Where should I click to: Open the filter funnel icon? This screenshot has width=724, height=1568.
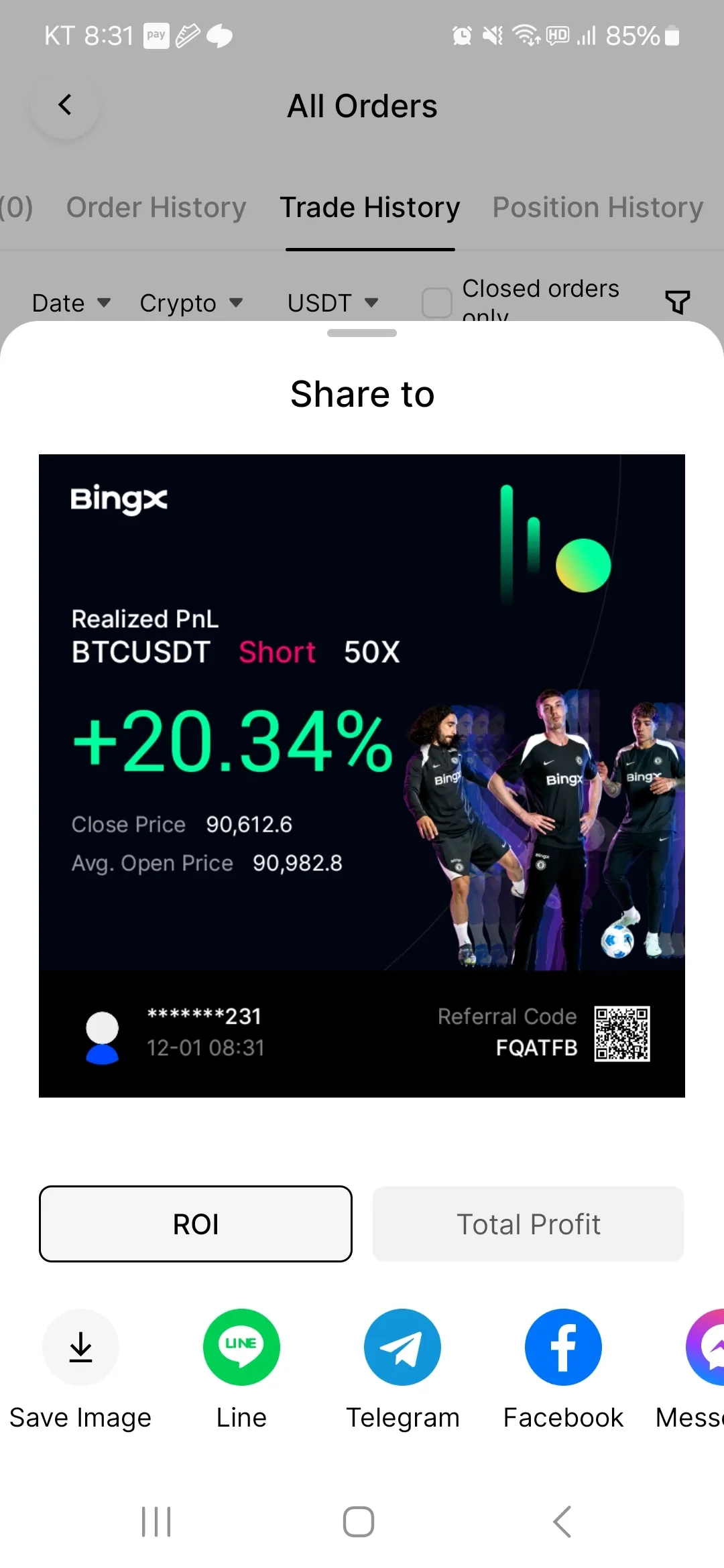677,302
